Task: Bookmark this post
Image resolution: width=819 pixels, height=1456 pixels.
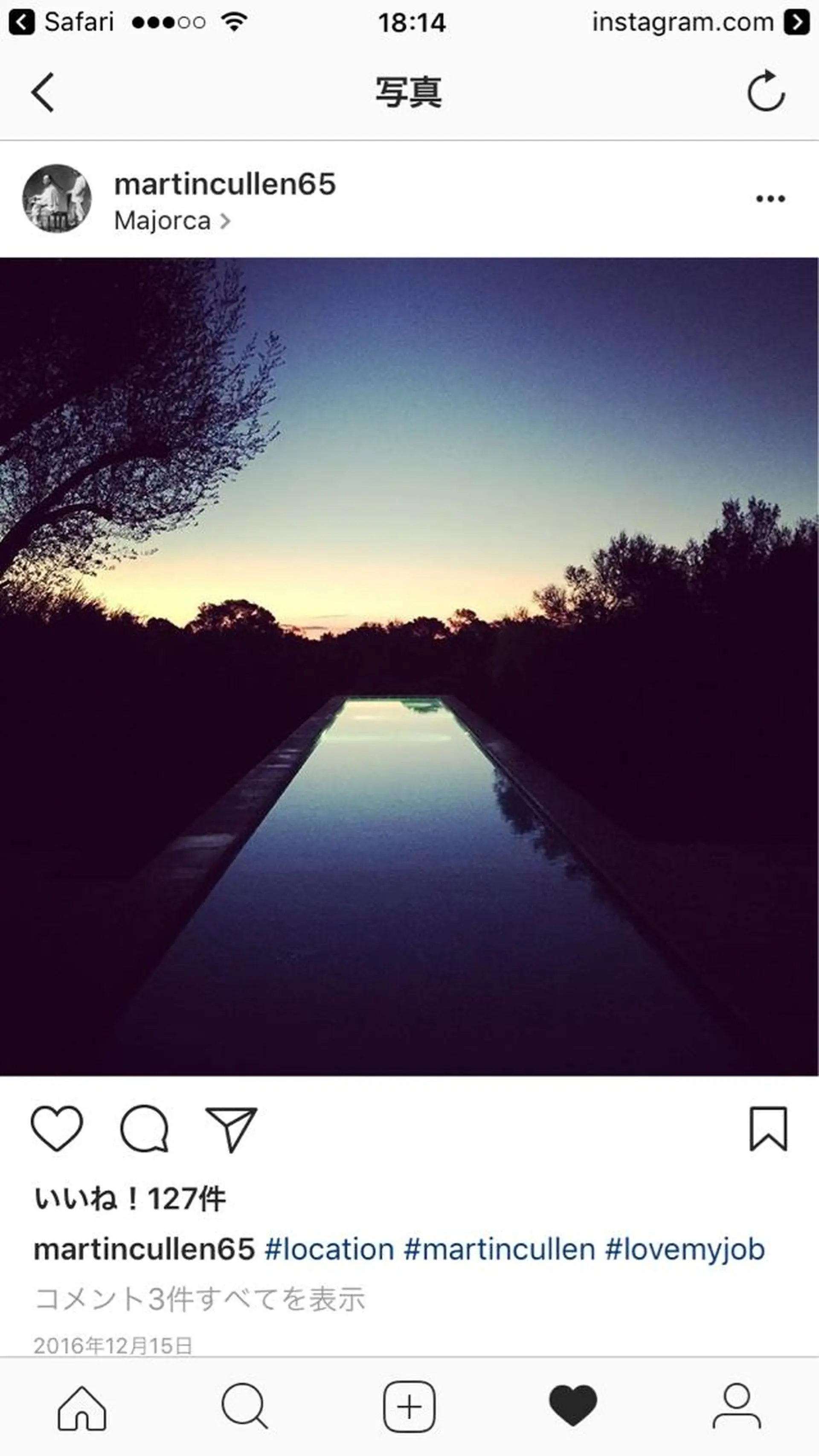Action: [x=767, y=1128]
